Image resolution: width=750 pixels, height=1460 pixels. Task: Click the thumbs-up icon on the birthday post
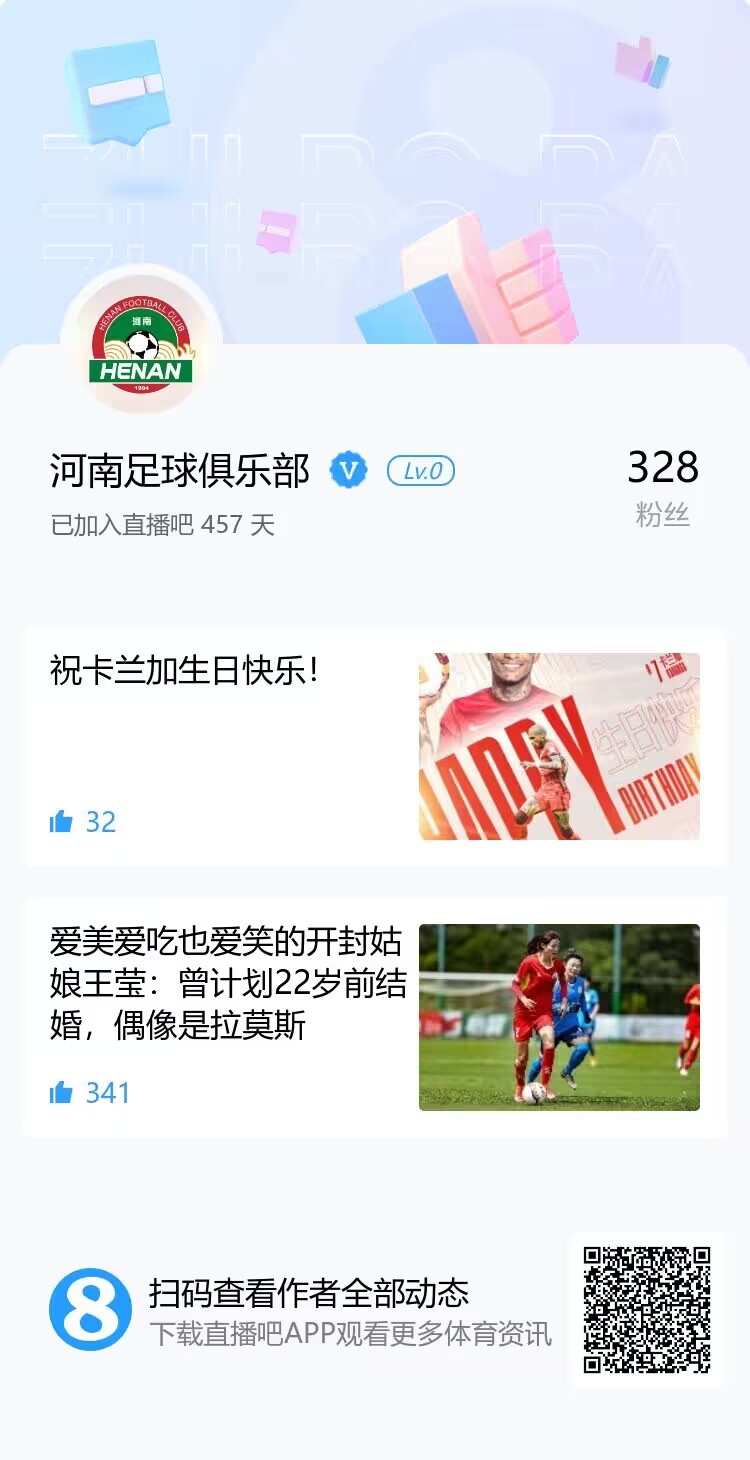[x=62, y=822]
